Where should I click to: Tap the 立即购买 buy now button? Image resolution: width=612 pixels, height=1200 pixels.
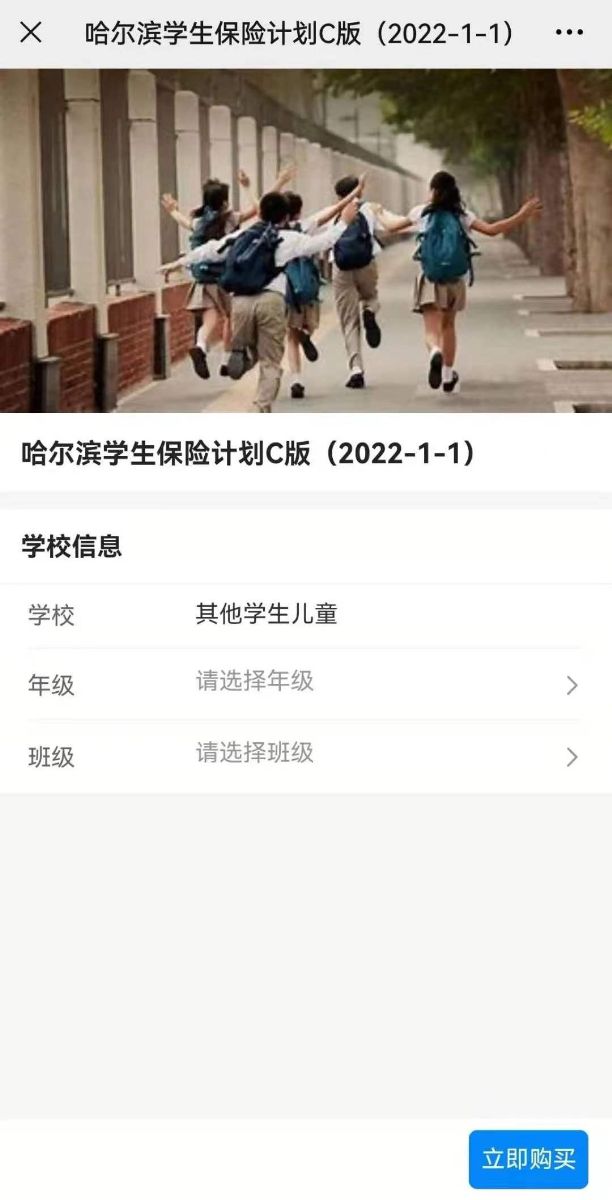(528, 1159)
